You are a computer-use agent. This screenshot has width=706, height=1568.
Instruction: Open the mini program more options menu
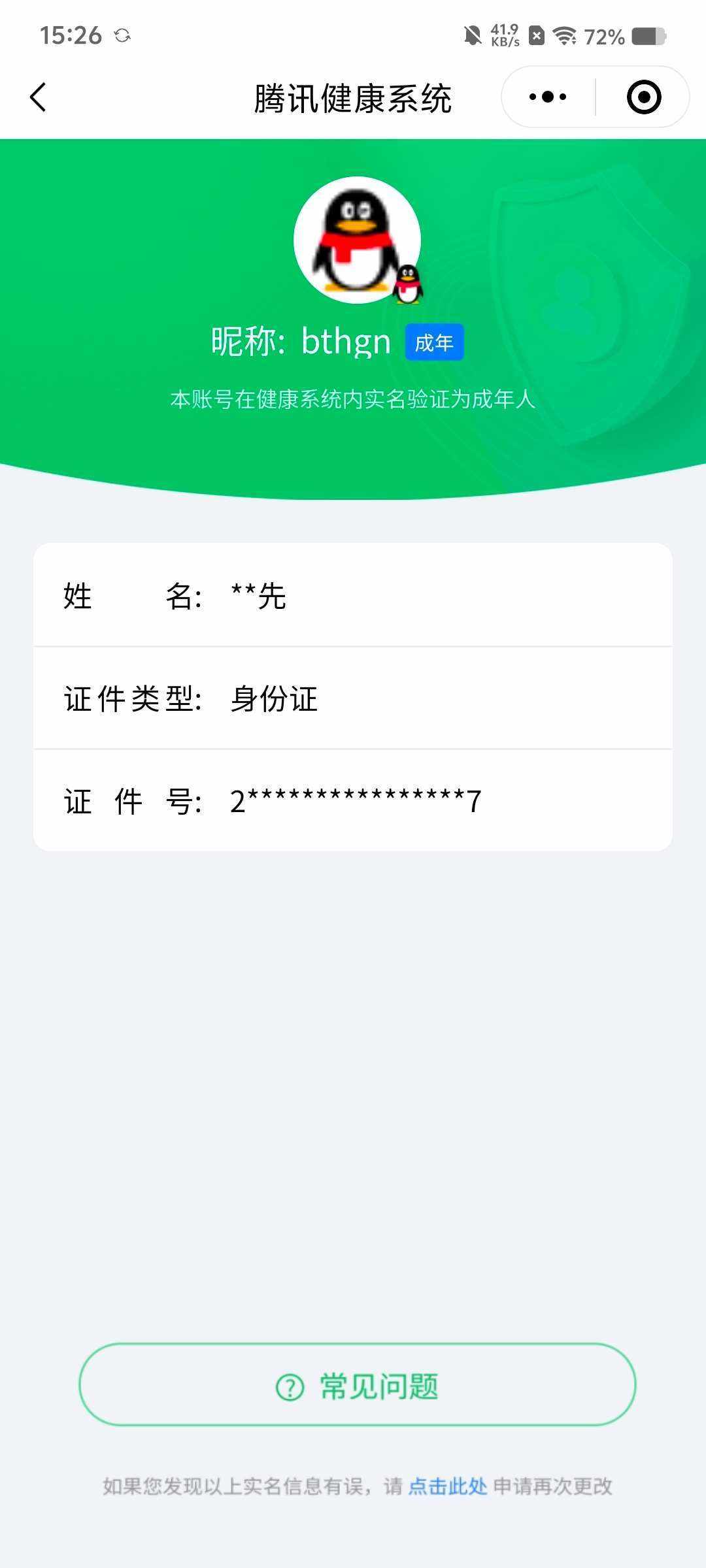point(548,96)
